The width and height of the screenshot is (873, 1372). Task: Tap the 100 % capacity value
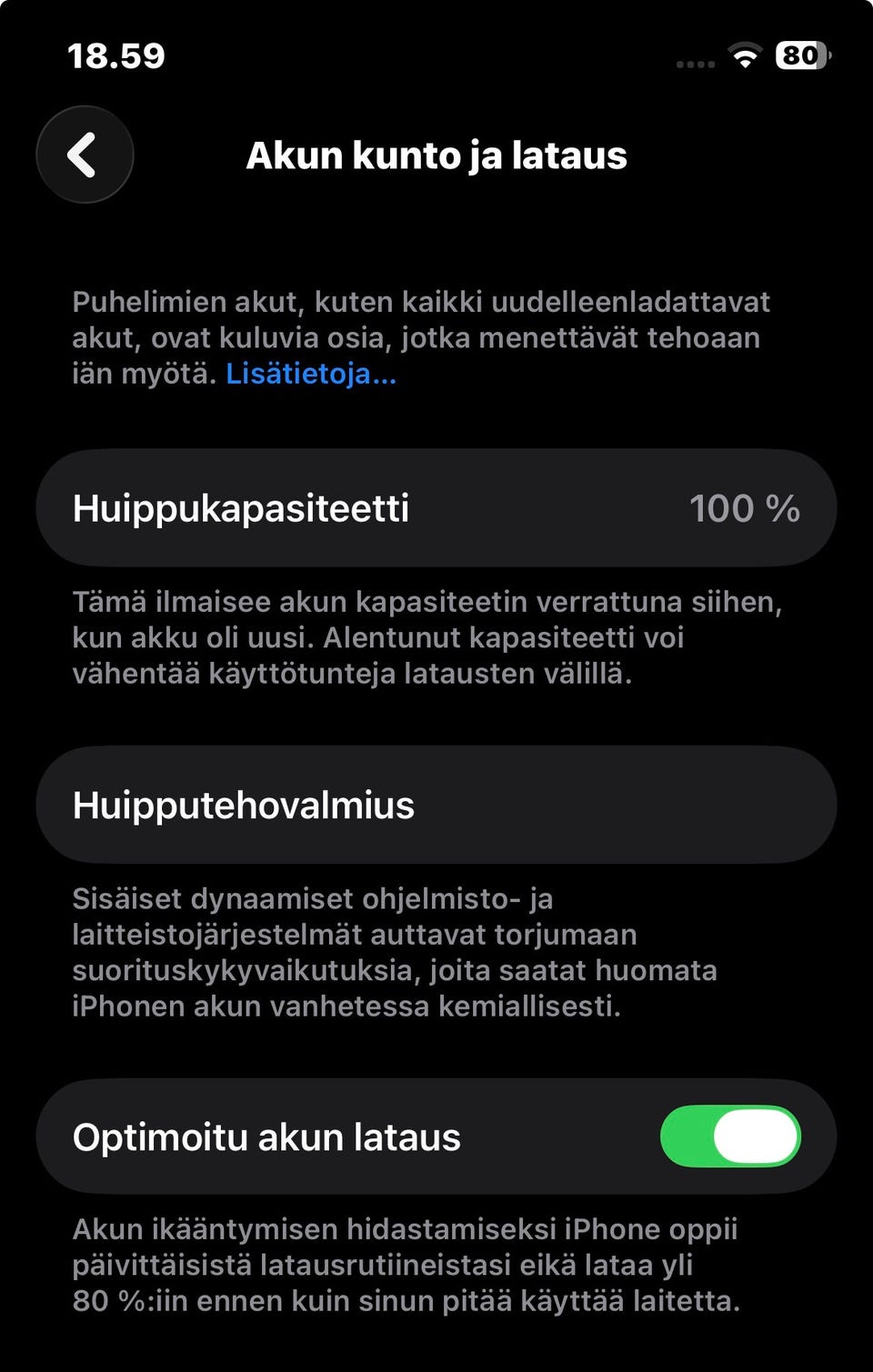746,509
